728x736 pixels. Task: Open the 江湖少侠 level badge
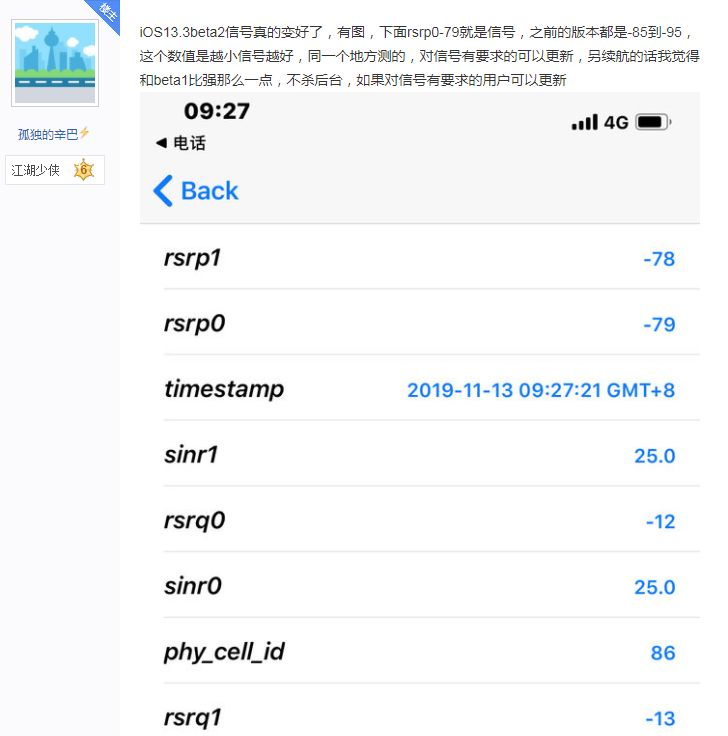pyautogui.click(x=53, y=170)
